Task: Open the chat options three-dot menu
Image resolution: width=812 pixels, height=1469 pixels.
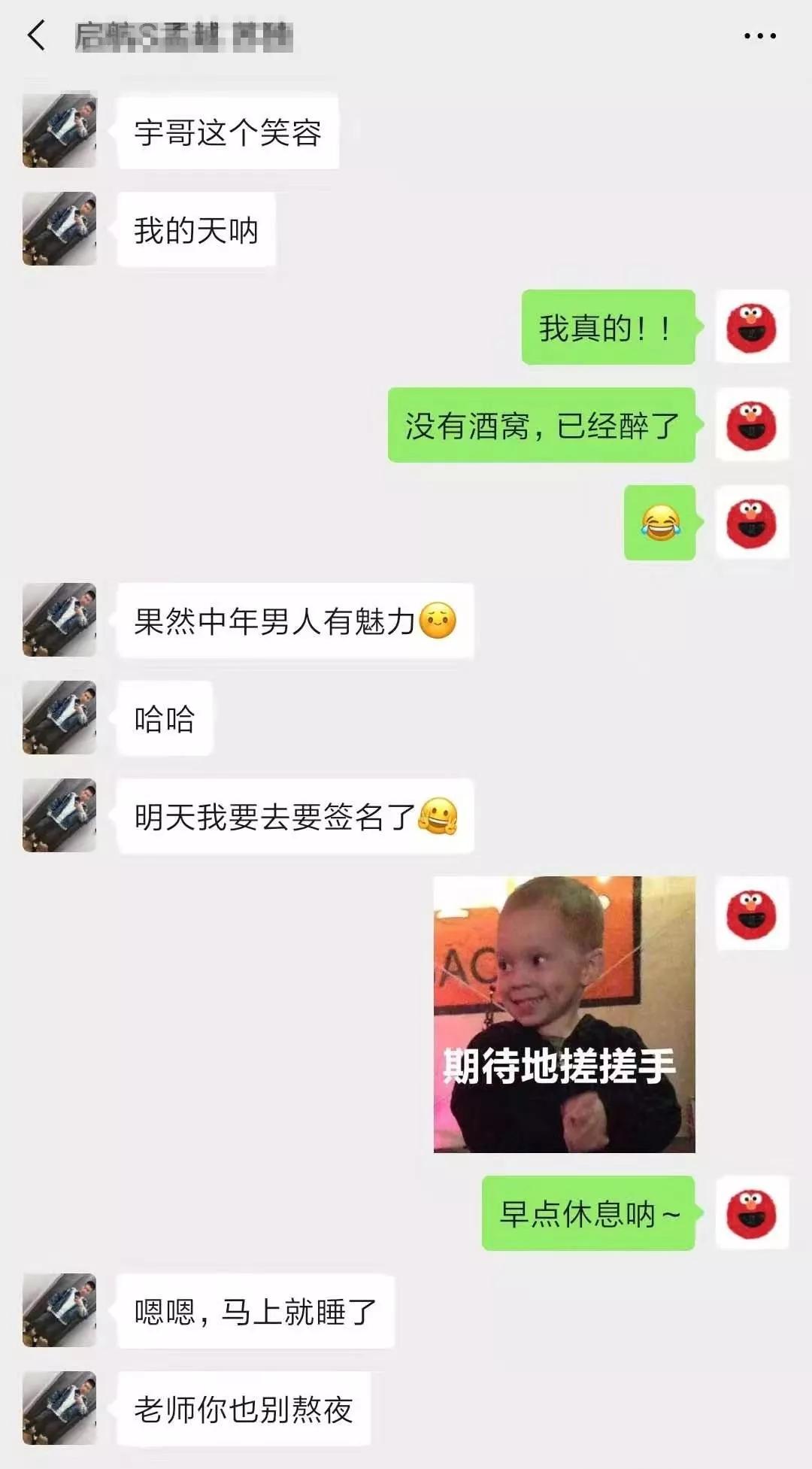Action: click(x=759, y=35)
